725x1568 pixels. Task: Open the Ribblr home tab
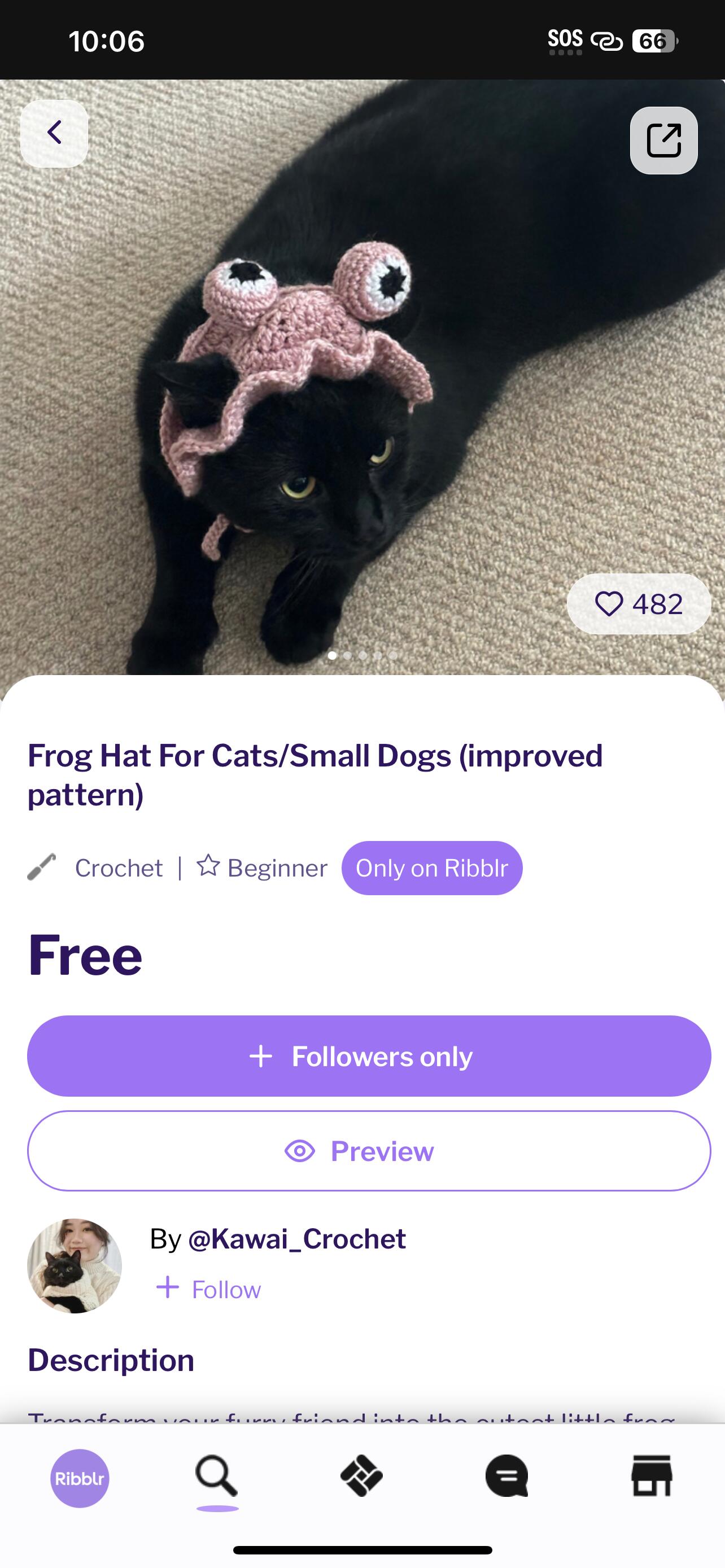80,1478
